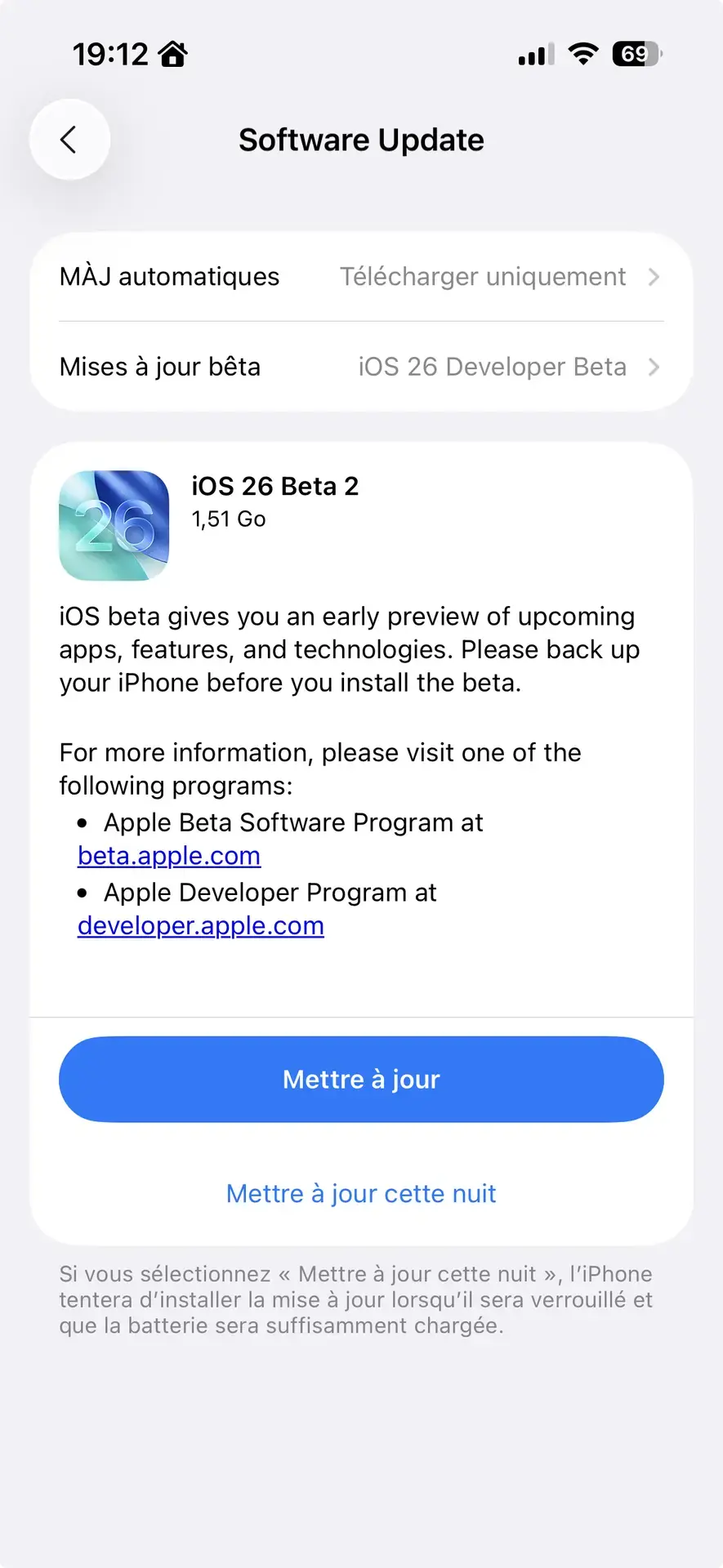Open the beta.apple.com link
Image resolution: width=723 pixels, height=1568 pixels.
[x=168, y=856]
